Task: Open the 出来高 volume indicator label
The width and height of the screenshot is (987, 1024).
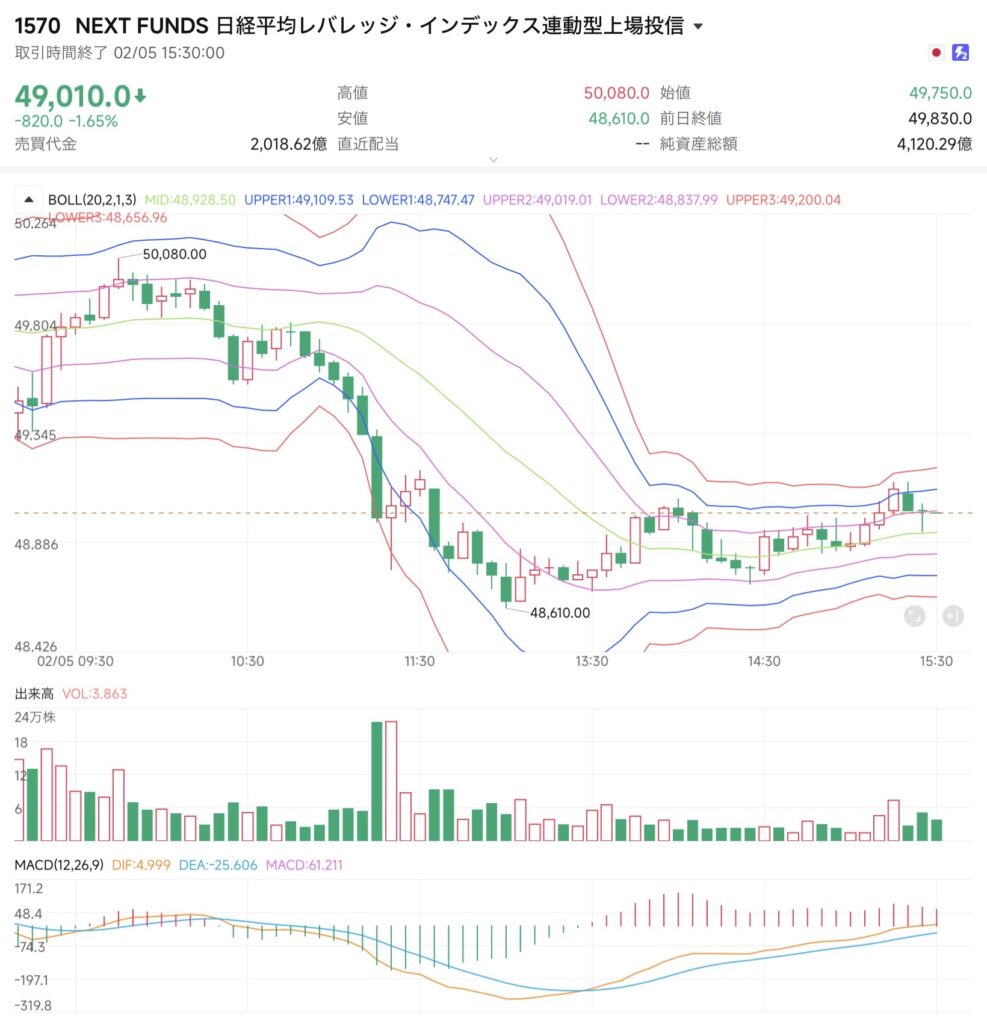Action: coord(34,693)
